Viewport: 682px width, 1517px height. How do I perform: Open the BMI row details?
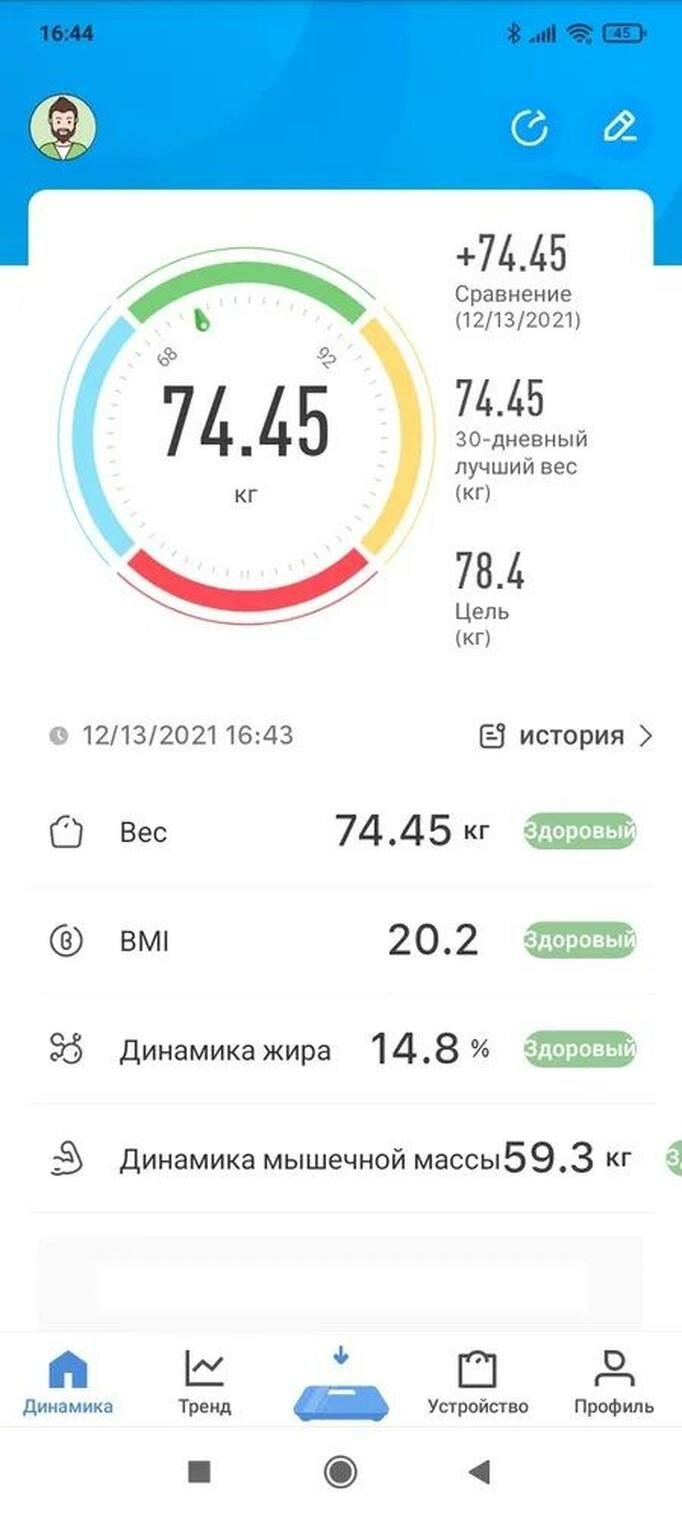click(x=341, y=941)
